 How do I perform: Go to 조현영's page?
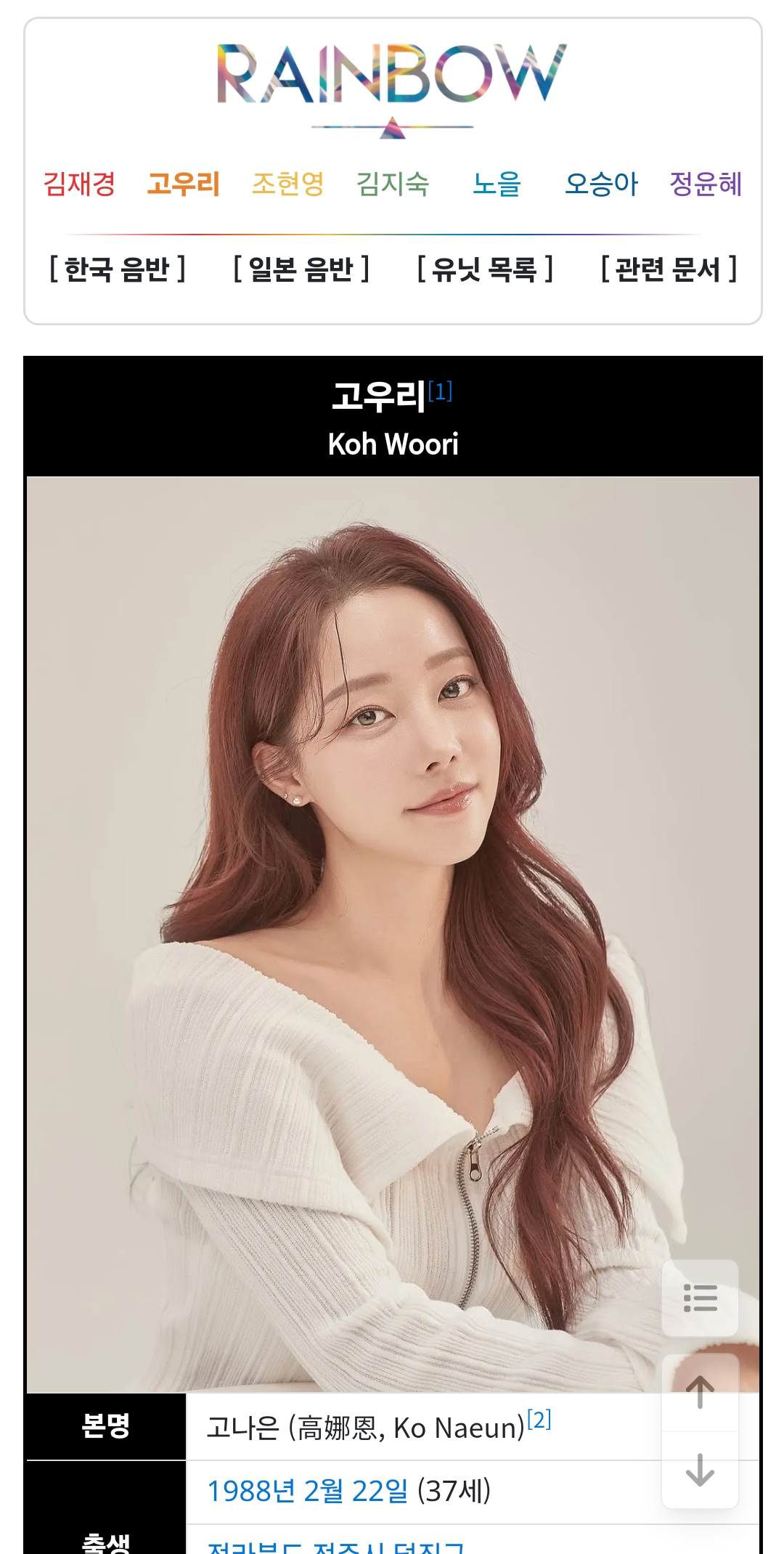pyautogui.click(x=288, y=184)
